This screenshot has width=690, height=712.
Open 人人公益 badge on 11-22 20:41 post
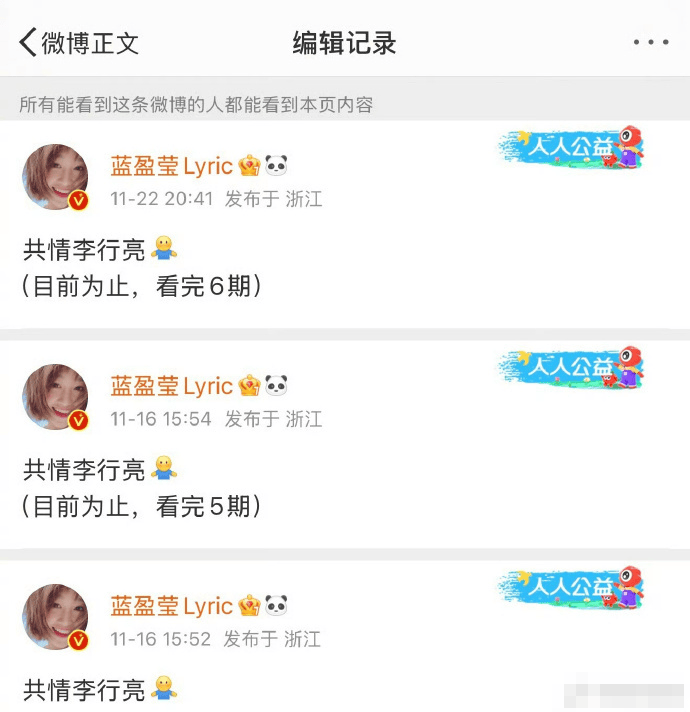coord(571,148)
